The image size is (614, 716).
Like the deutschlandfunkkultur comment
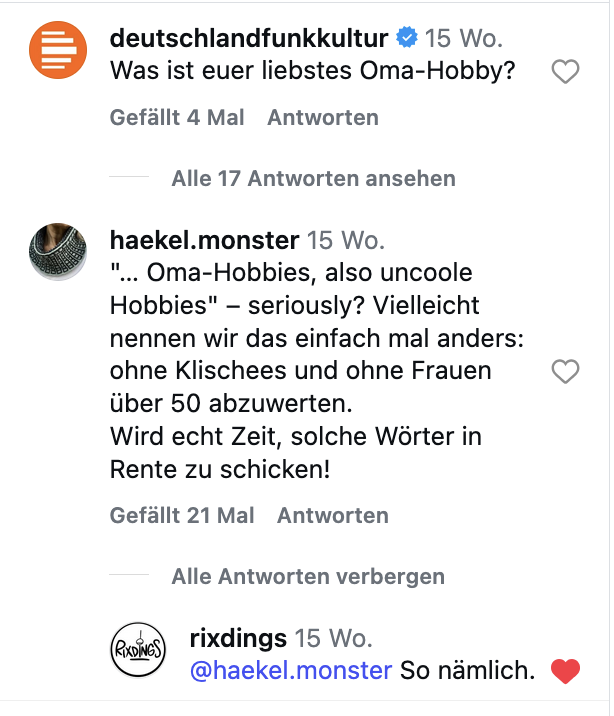pyautogui.click(x=566, y=72)
